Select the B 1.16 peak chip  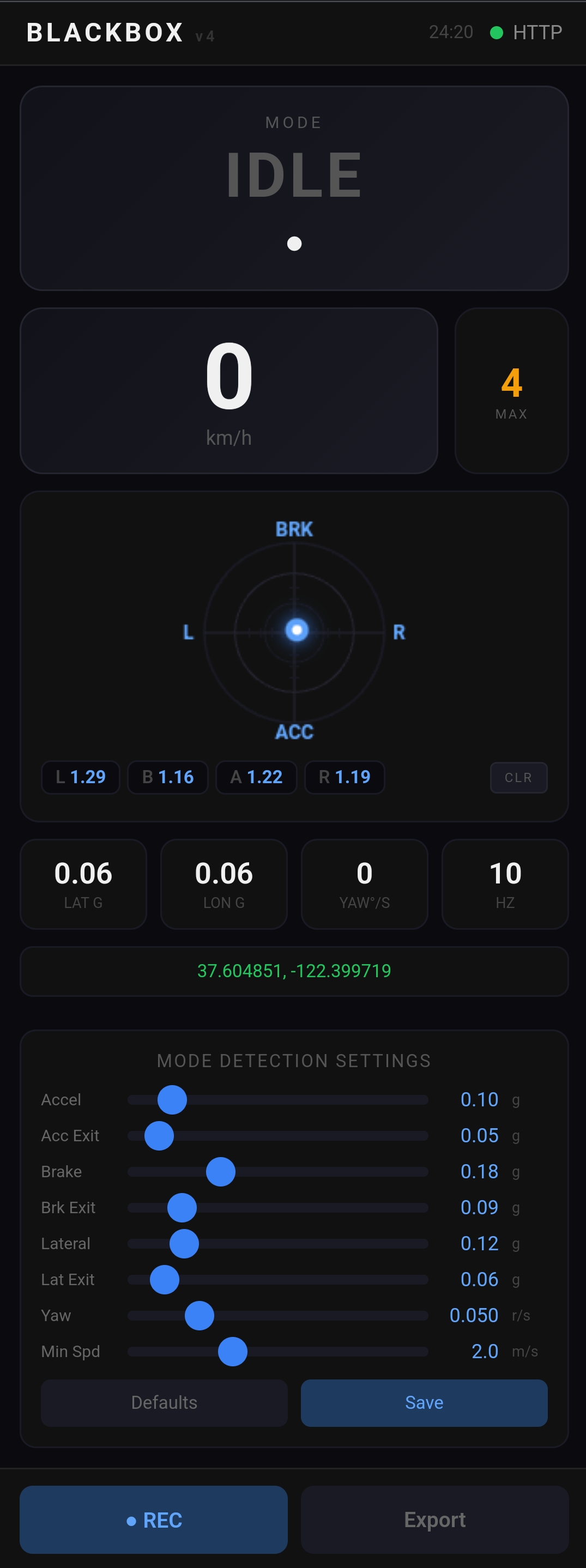[167, 777]
